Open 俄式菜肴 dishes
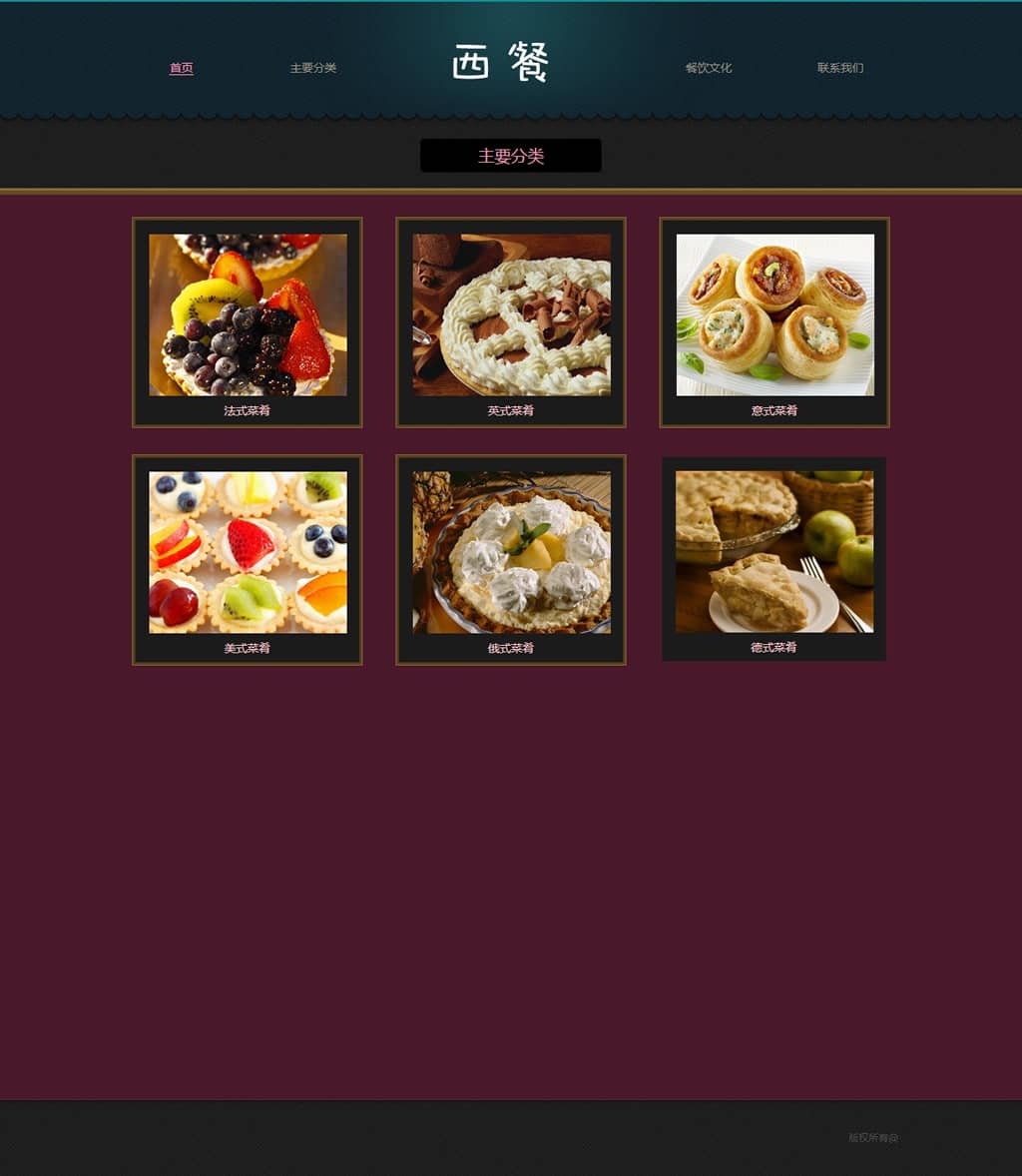Image resolution: width=1022 pixels, height=1176 pixels. (511, 559)
